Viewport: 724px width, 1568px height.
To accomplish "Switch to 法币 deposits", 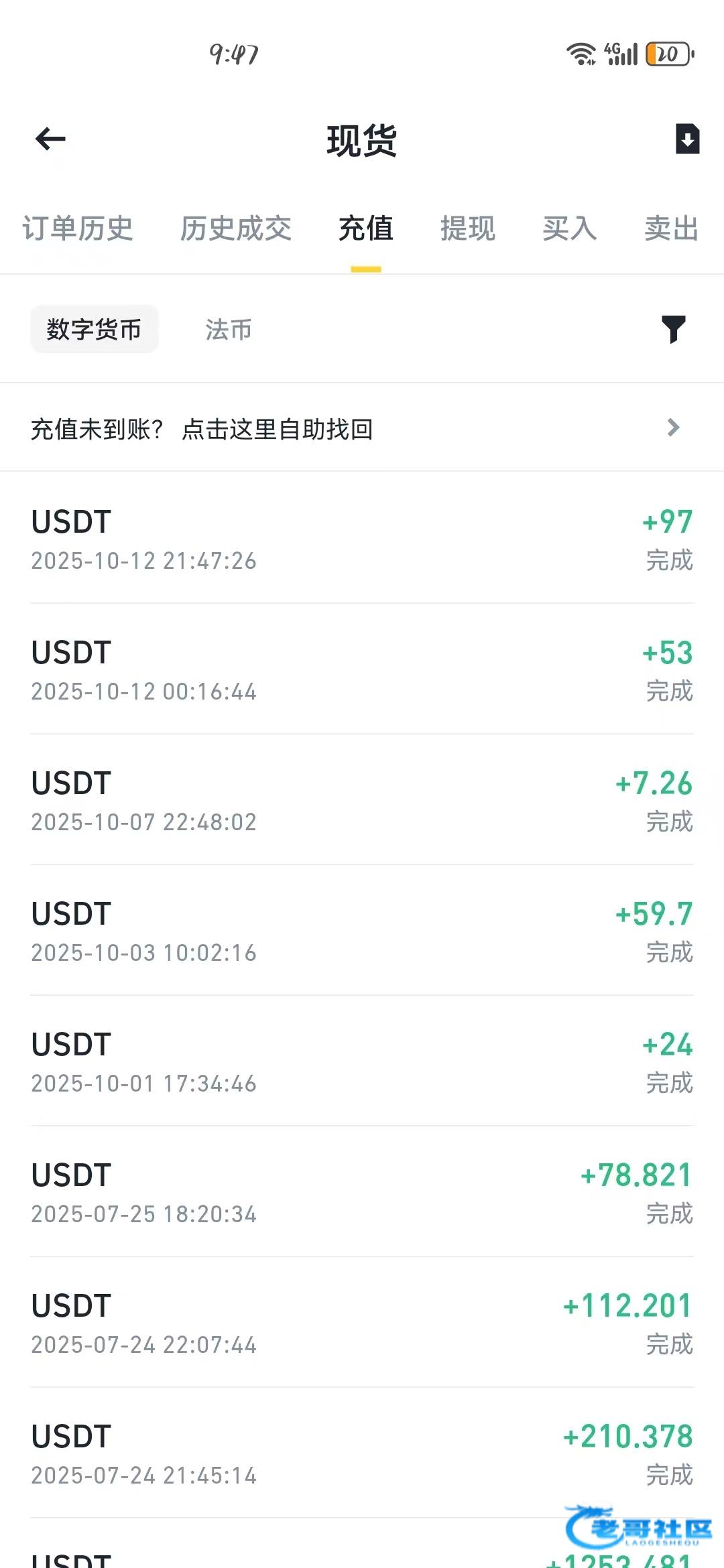I will [x=229, y=329].
